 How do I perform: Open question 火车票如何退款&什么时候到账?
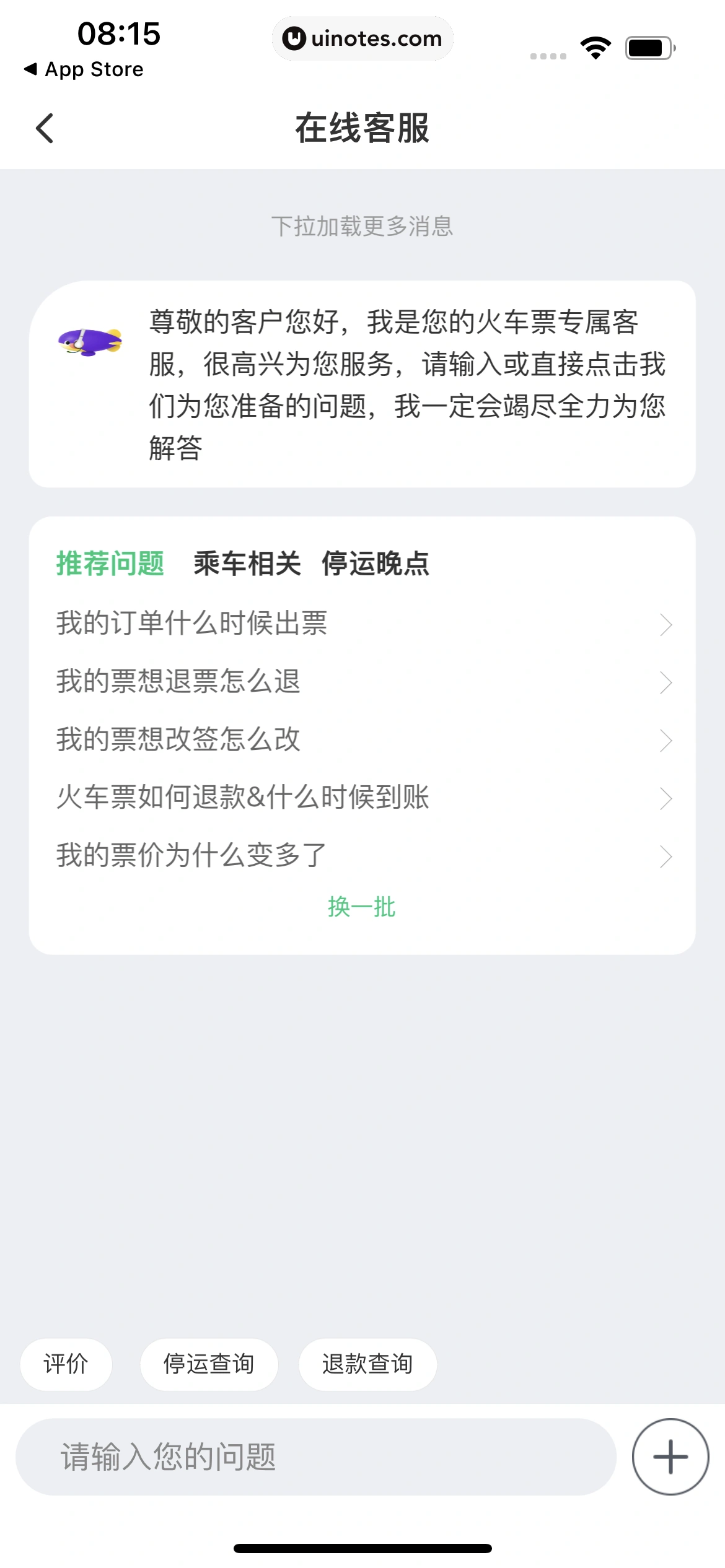click(362, 798)
